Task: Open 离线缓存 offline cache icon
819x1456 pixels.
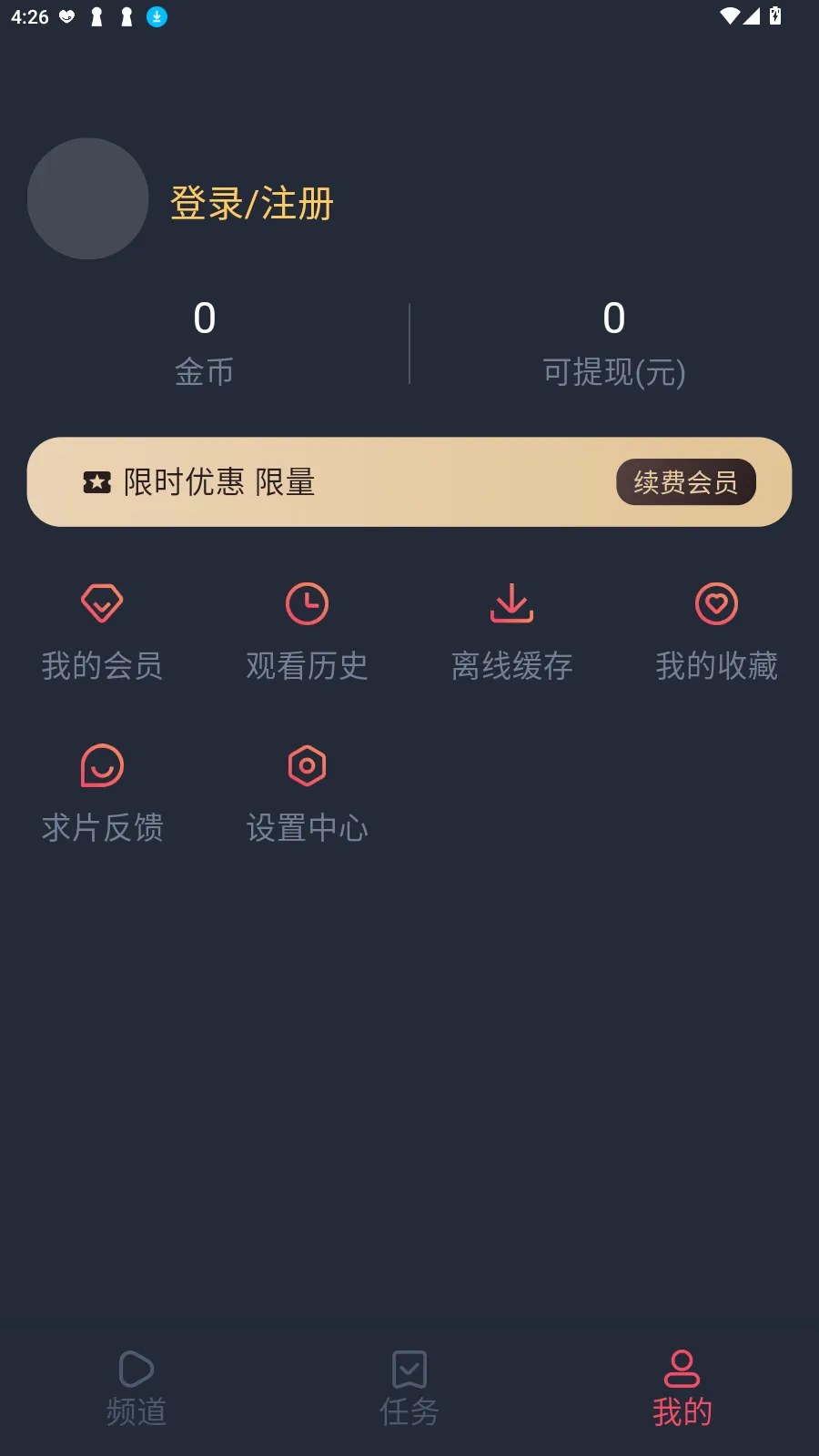Action: (511, 602)
